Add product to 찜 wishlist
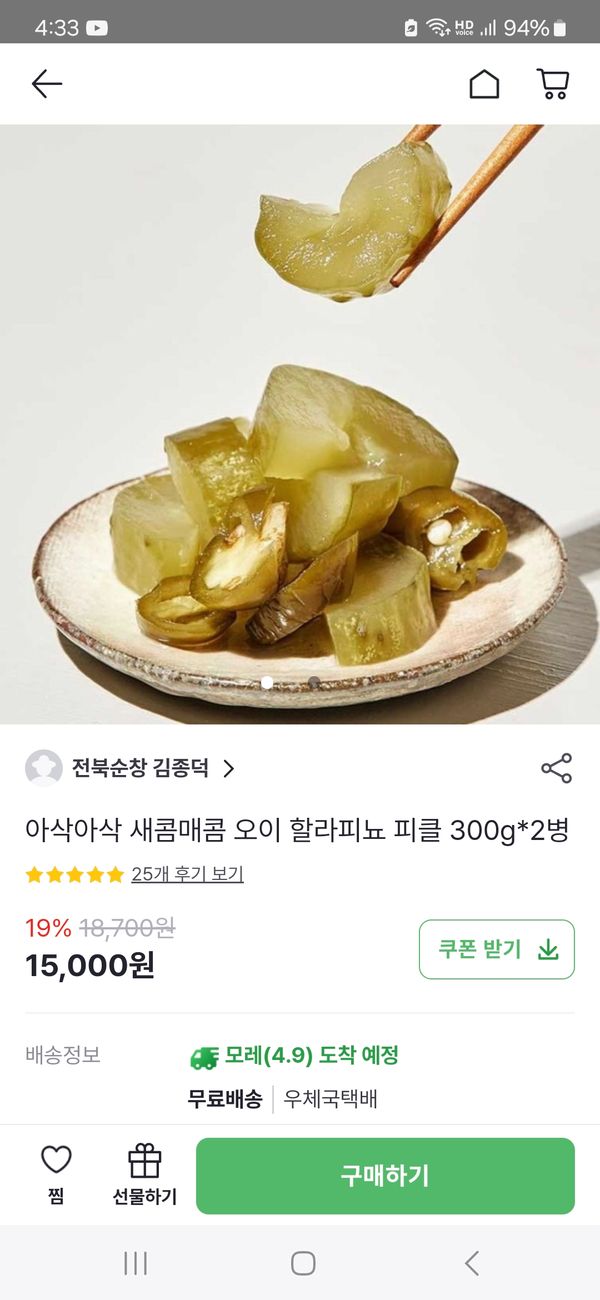This screenshot has height=1300, width=600. coord(56,1175)
